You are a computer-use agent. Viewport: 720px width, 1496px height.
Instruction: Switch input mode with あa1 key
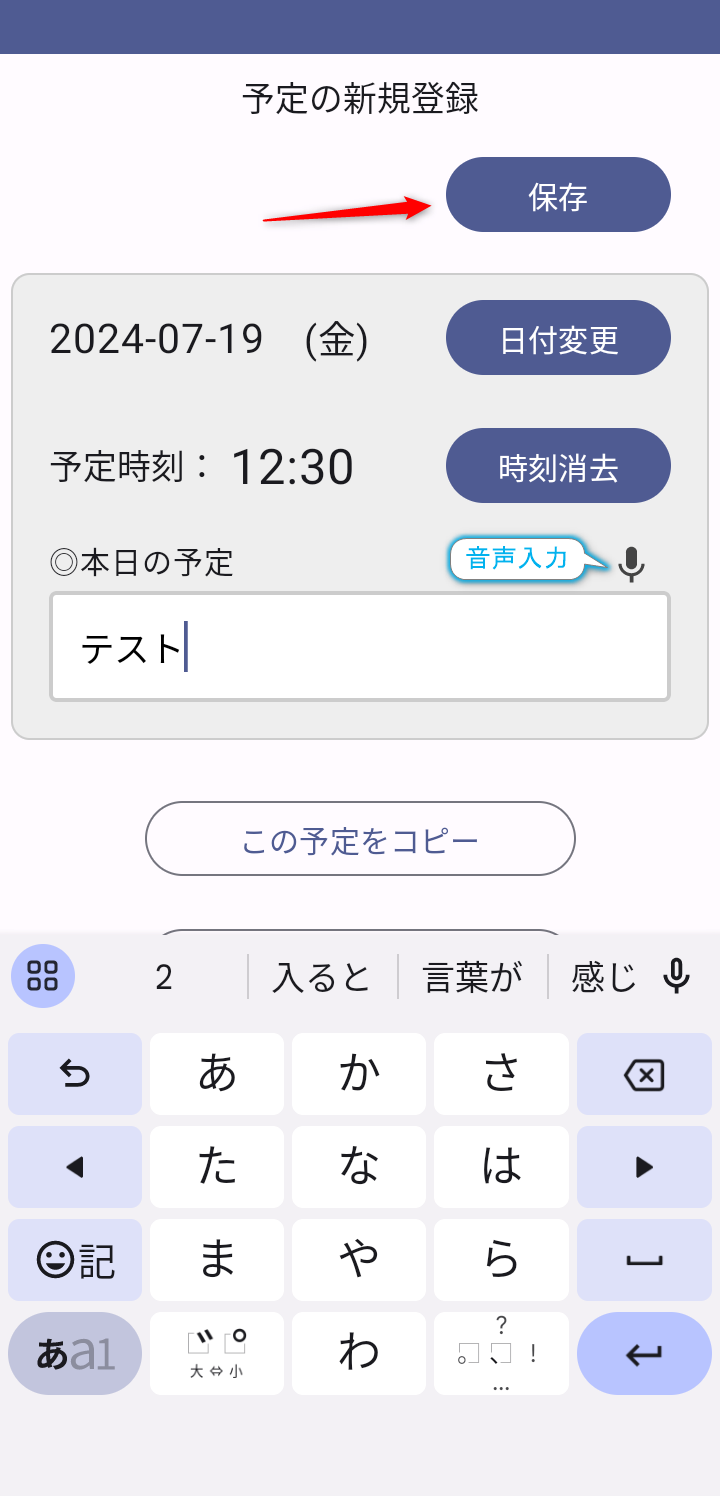click(x=75, y=1354)
